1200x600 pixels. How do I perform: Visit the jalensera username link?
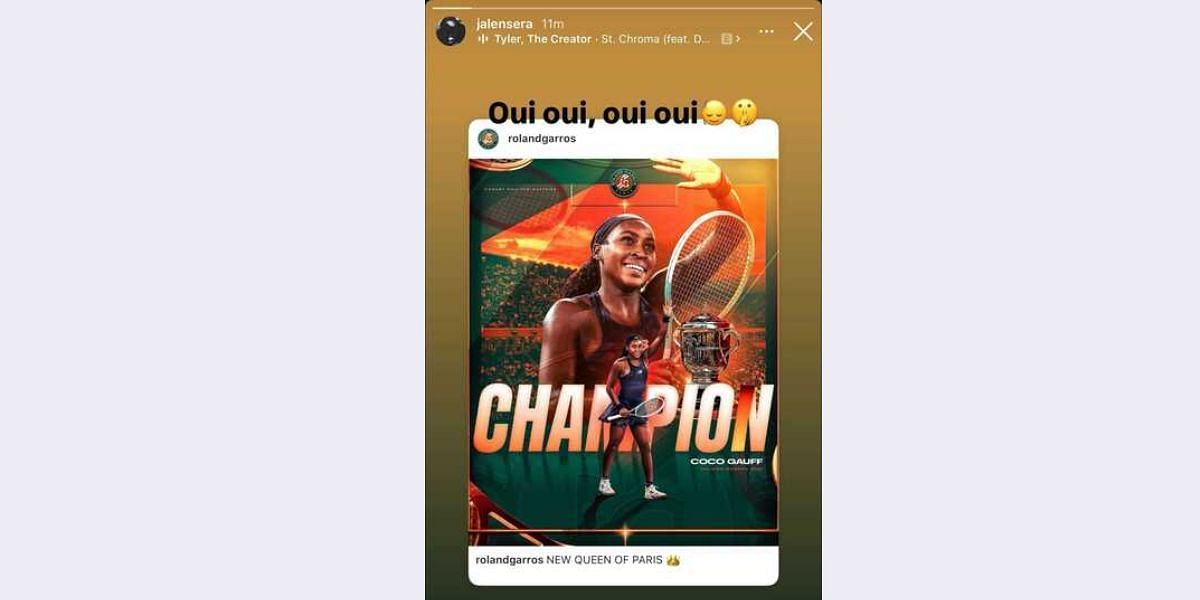click(x=504, y=23)
